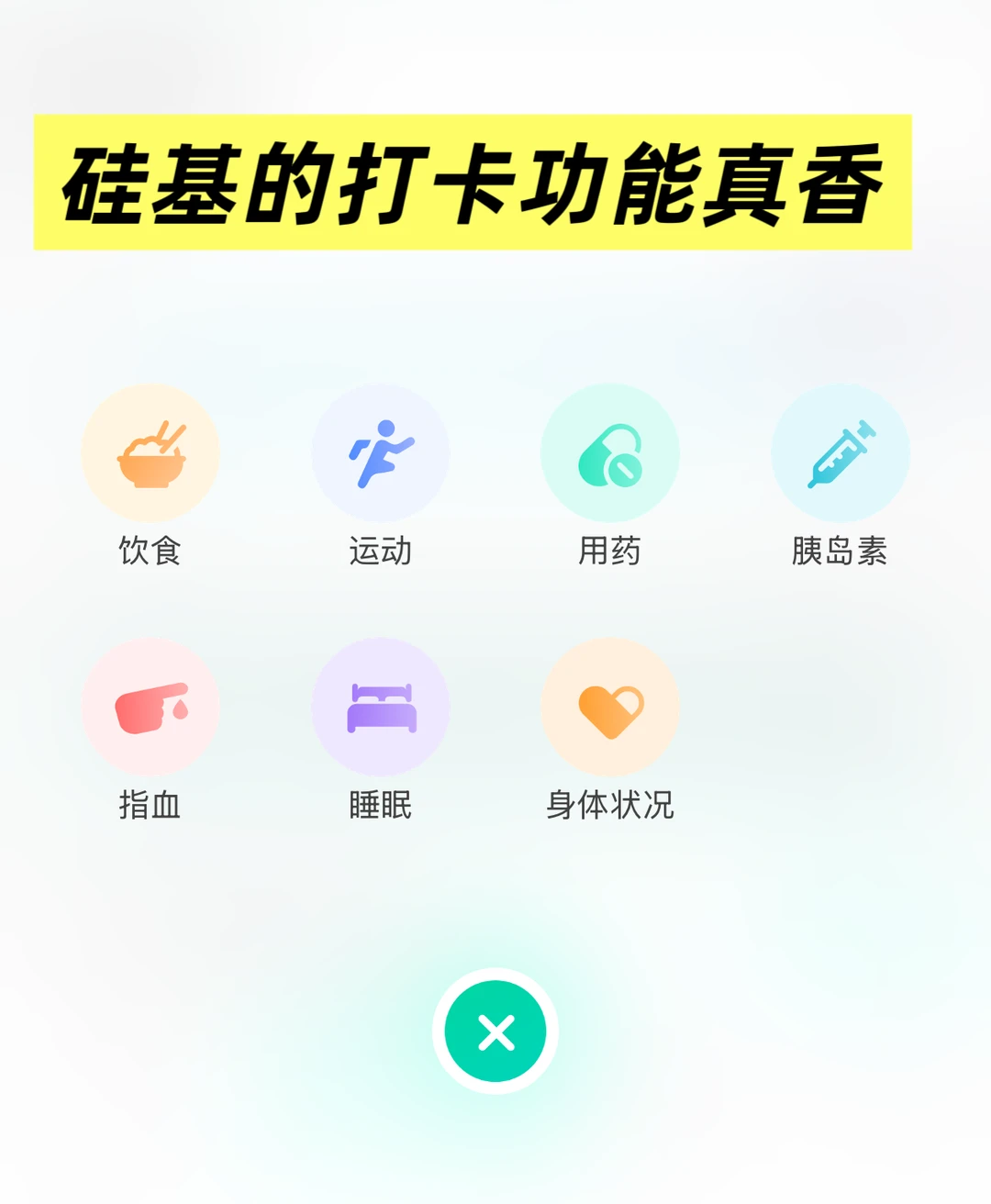991x1204 pixels.
Task: Select the 饮食 (diet) bowl icon
Action: (151, 451)
